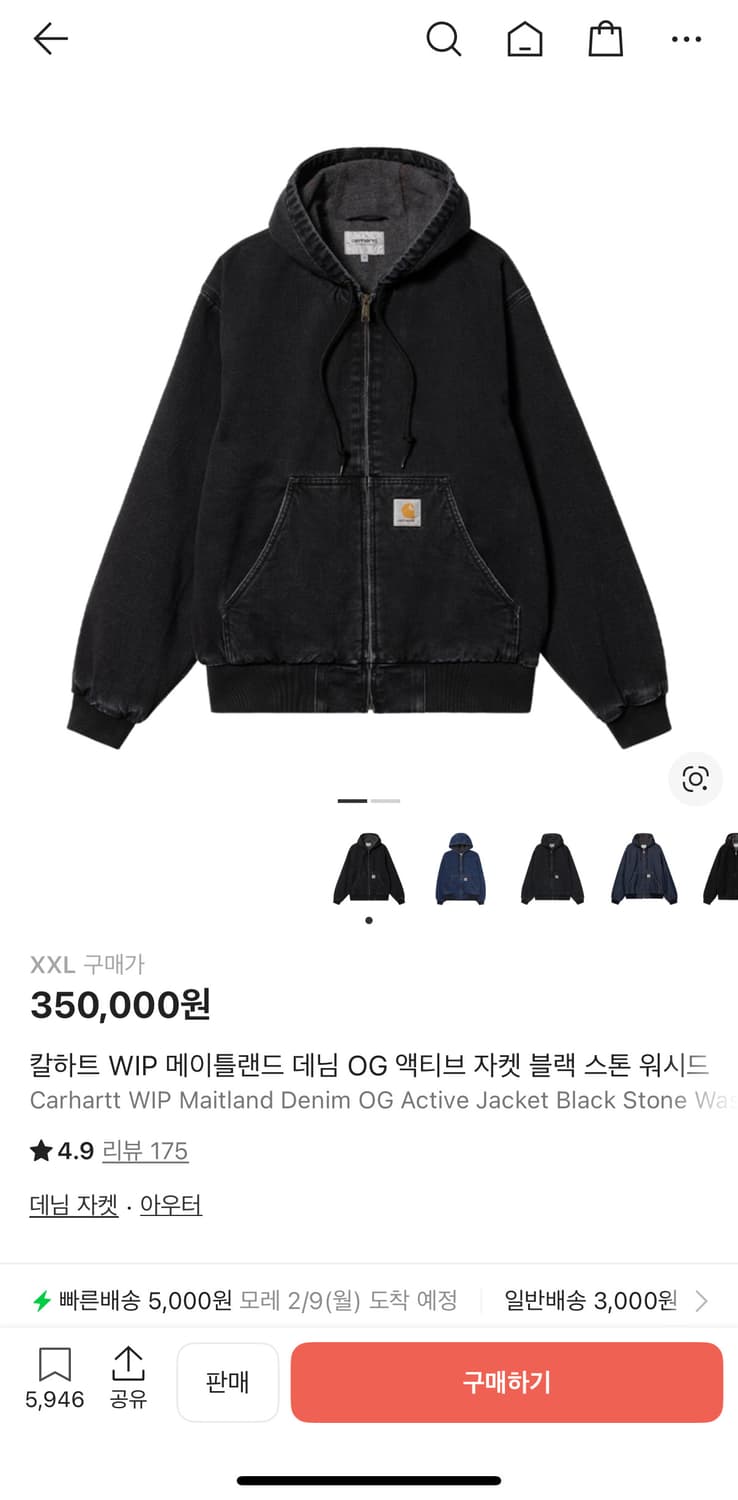Open the search icon
The image size is (738, 1500).
point(444,39)
